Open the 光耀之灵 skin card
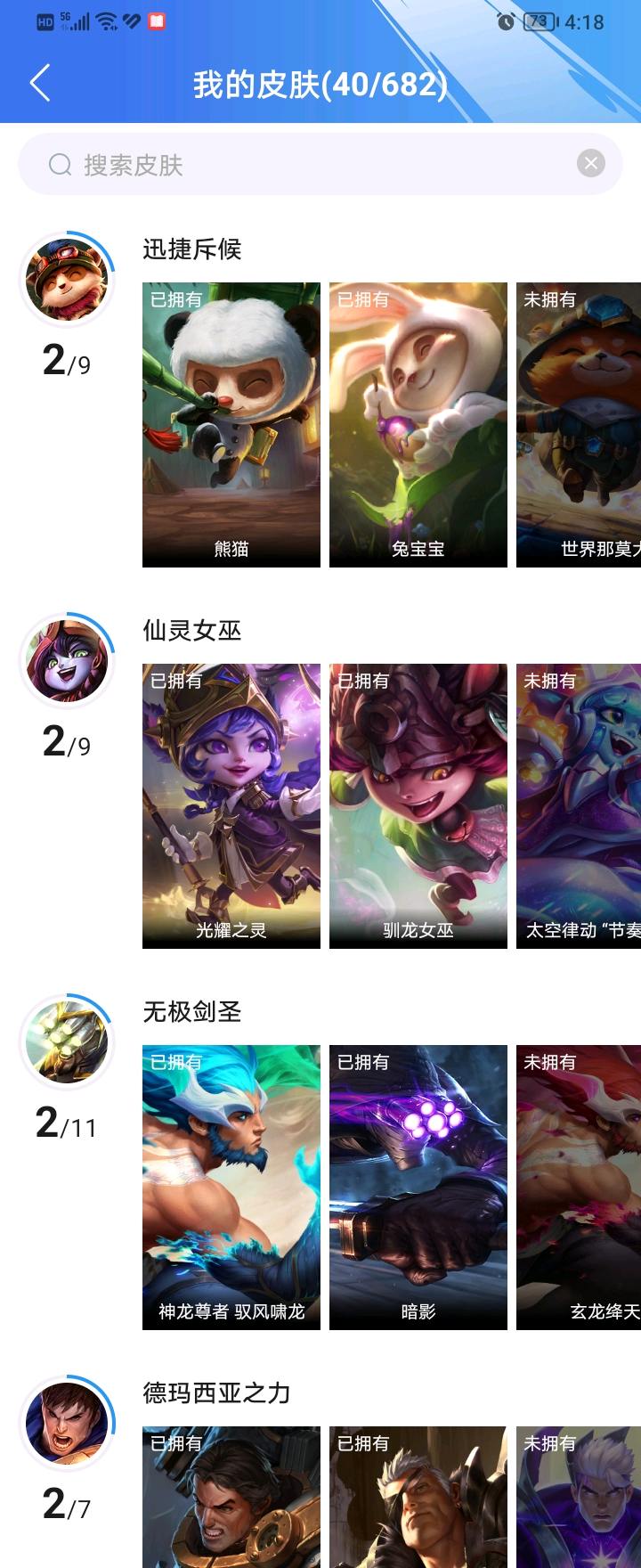The width and height of the screenshot is (641, 1568). tap(231, 806)
